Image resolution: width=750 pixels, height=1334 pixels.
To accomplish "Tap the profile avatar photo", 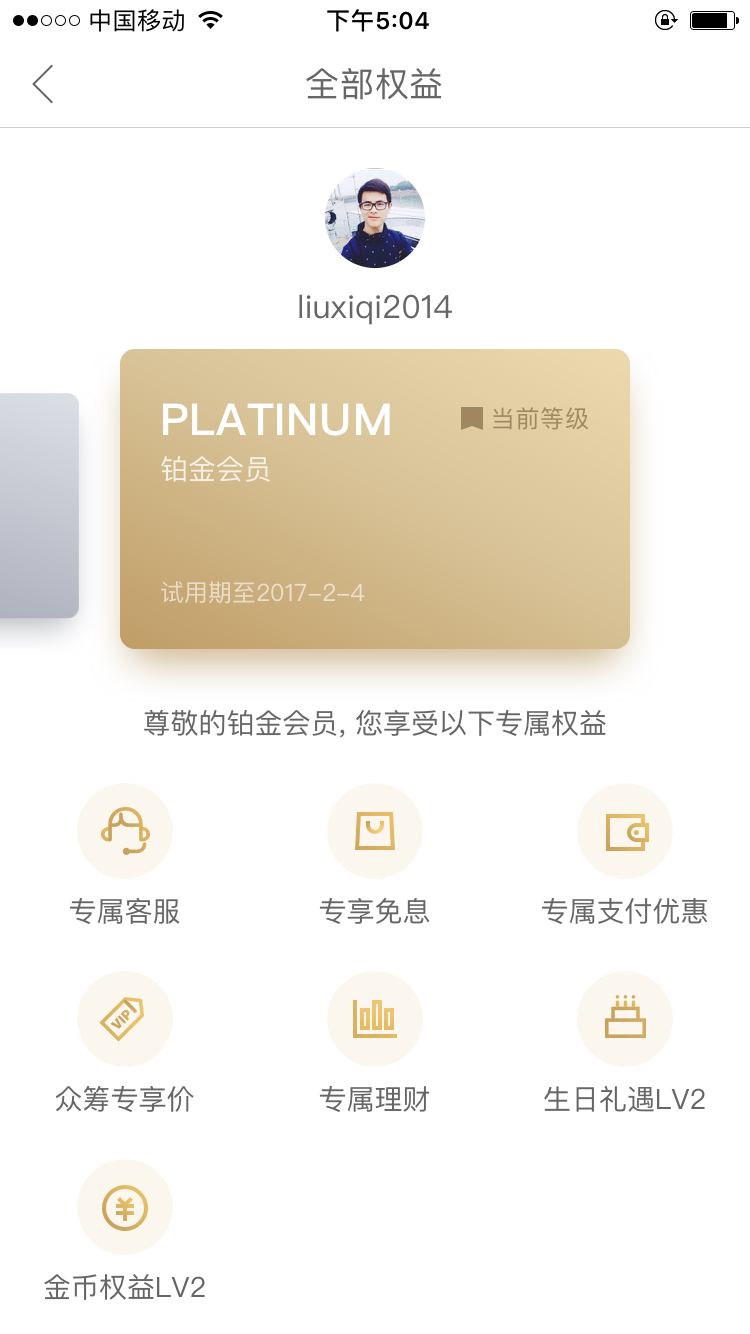I will (375, 218).
